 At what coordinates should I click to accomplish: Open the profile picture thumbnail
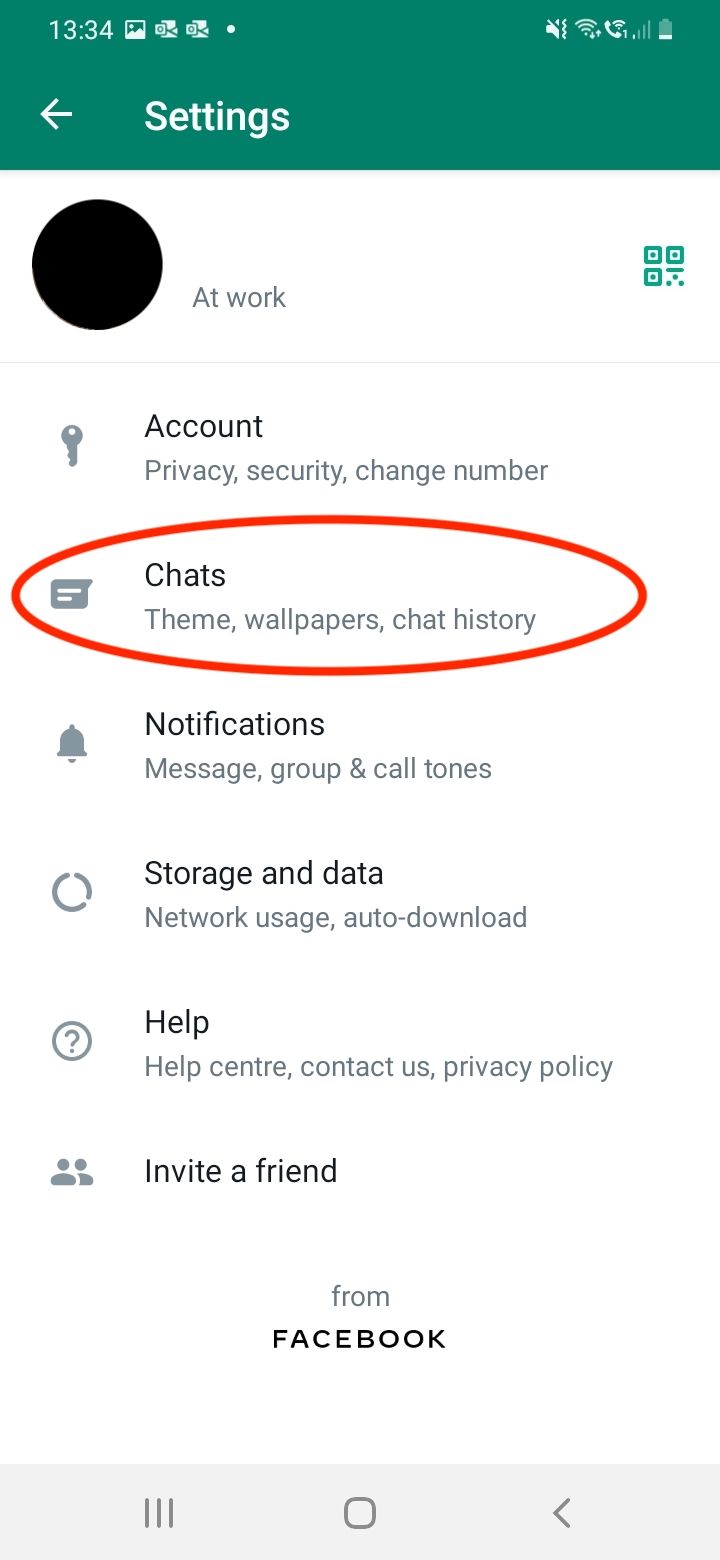point(97,264)
